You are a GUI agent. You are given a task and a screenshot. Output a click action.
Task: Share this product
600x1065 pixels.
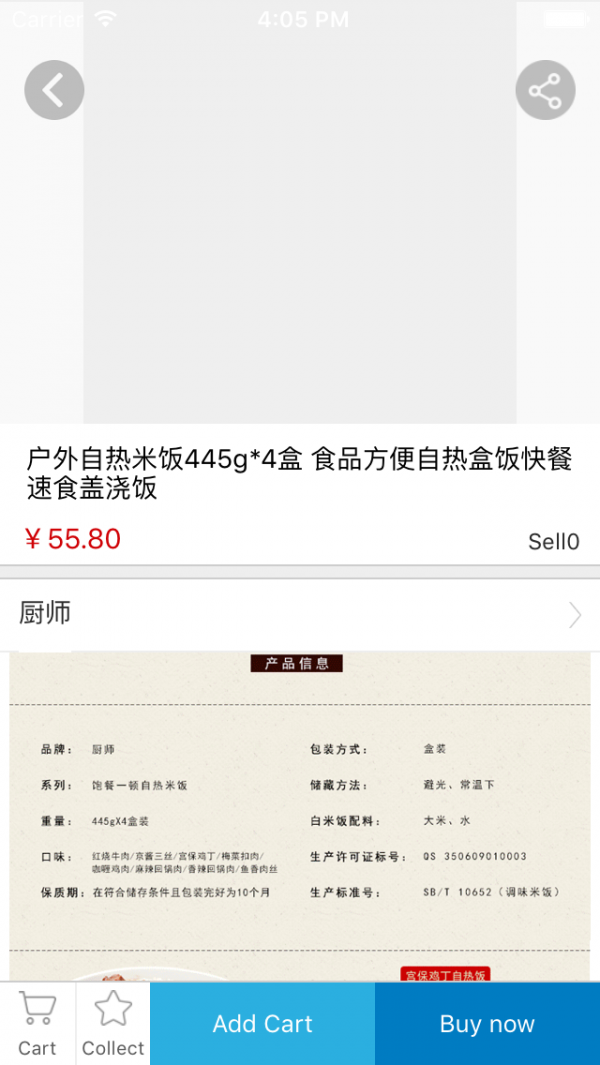545,90
